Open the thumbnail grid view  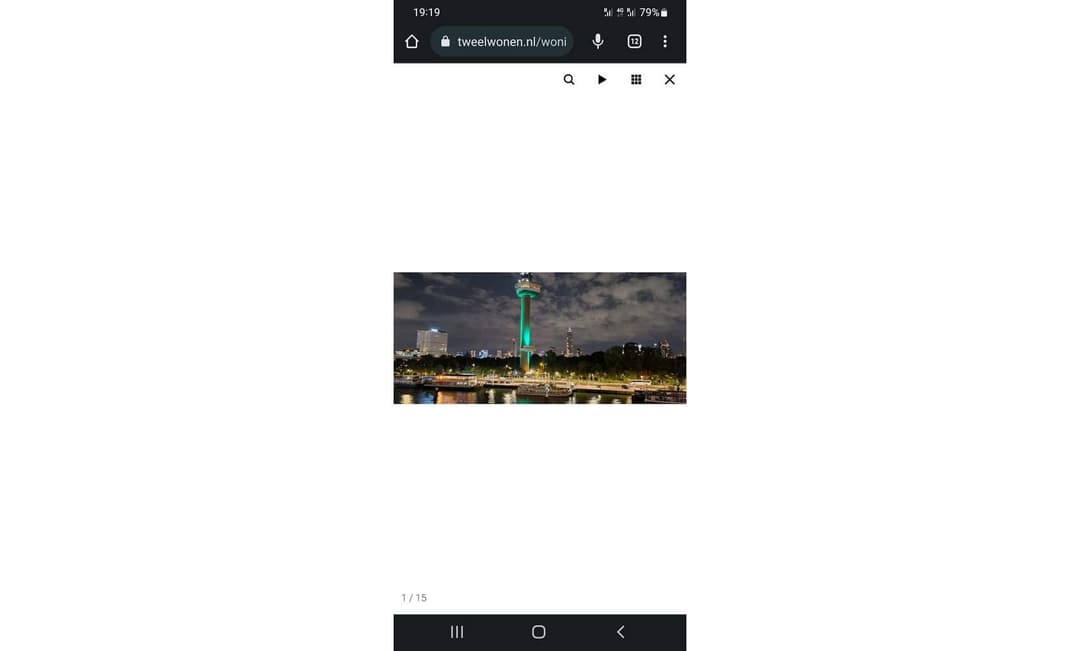point(636,80)
